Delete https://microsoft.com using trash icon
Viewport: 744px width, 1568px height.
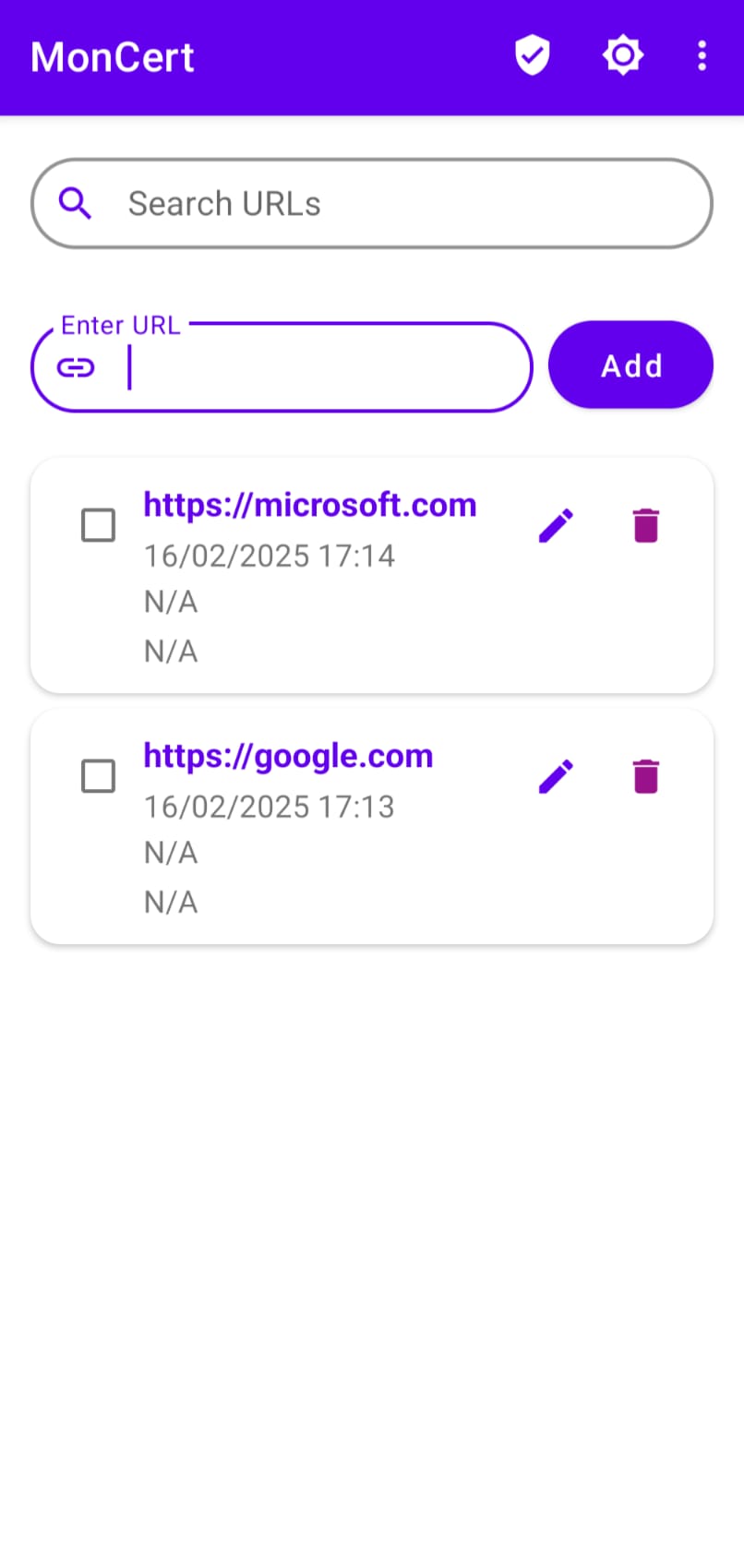tap(645, 524)
